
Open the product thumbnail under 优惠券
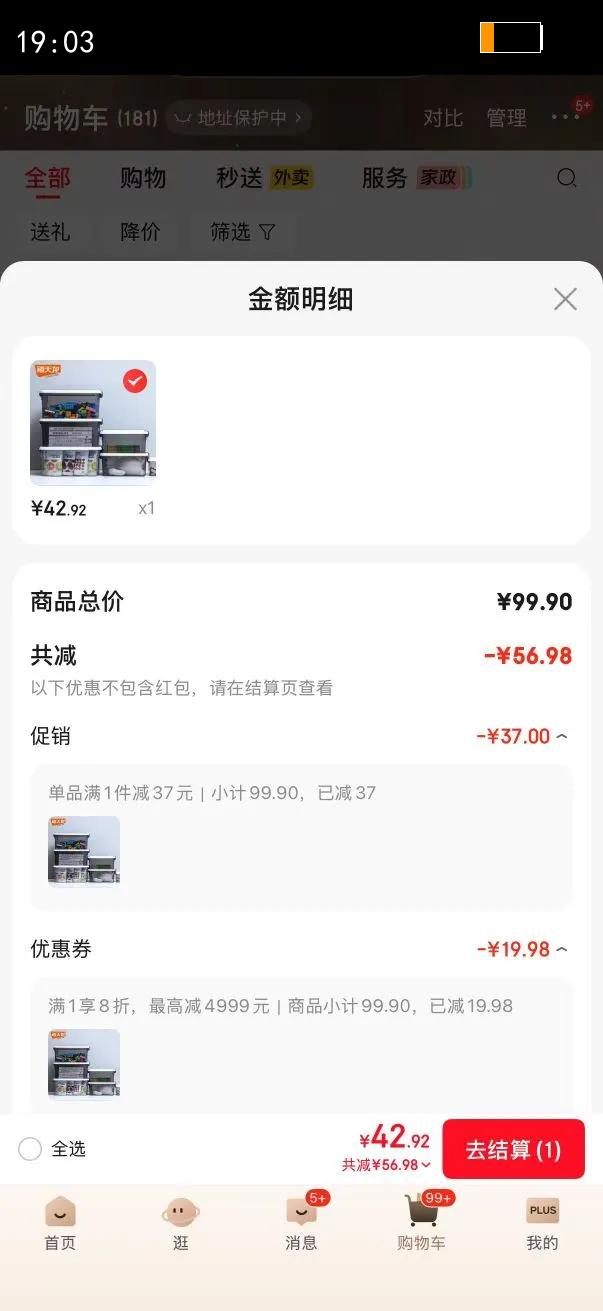[x=84, y=1064]
